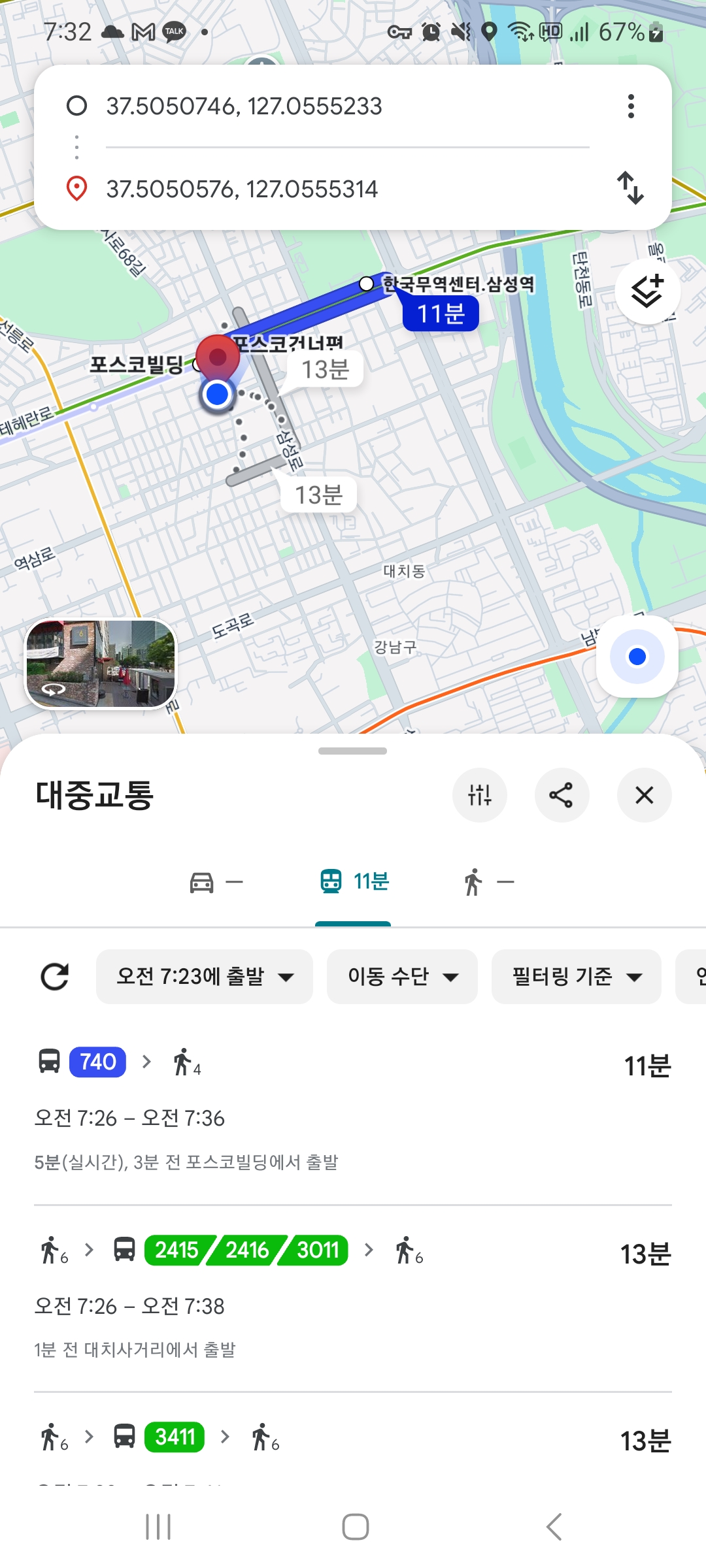The height and width of the screenshot is (1568, 706).
Task: Open the route options settings
Action: pyautogui.click(x=480, y=795)
